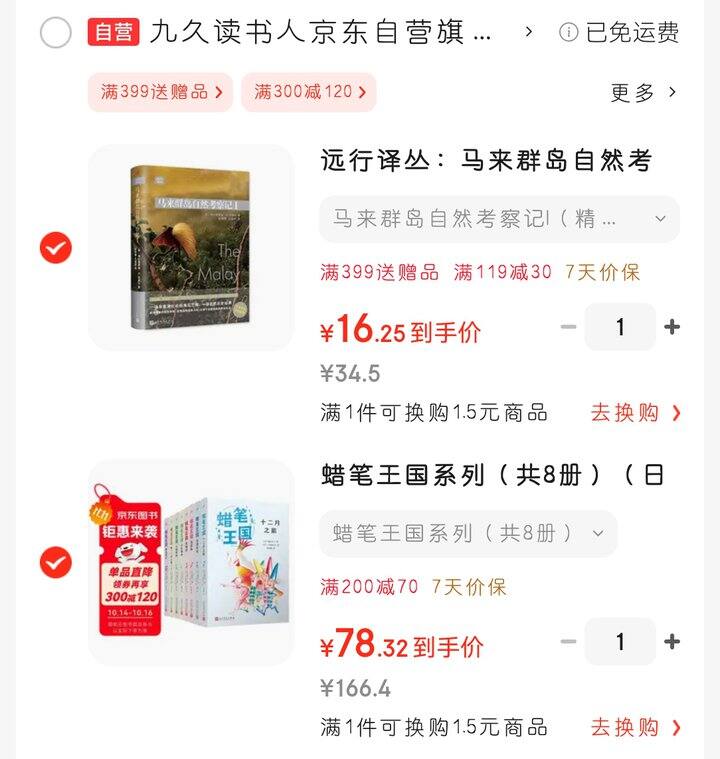Increase quantity of 马来群岛自然考察记

pos(672,327)
